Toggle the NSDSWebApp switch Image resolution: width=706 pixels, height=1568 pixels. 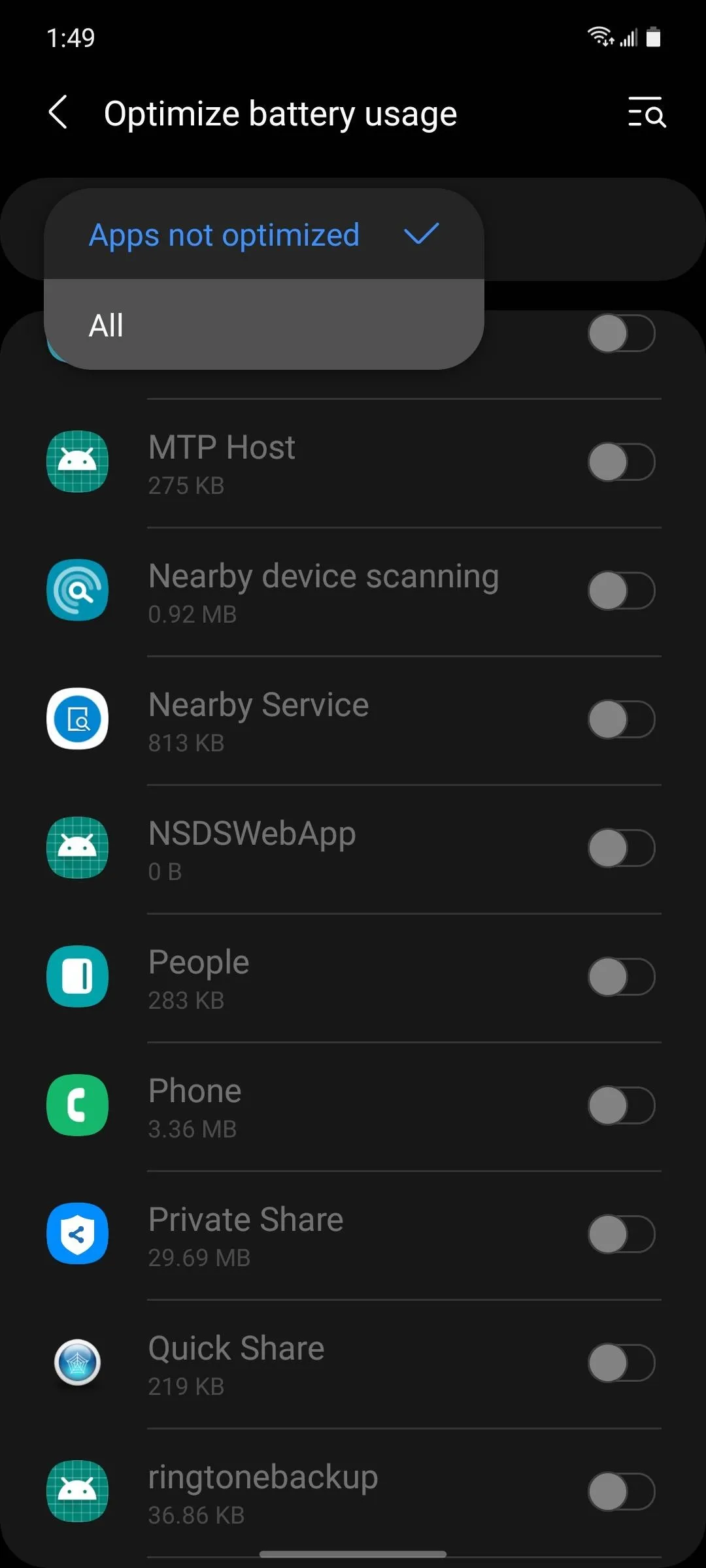[622, 848]
